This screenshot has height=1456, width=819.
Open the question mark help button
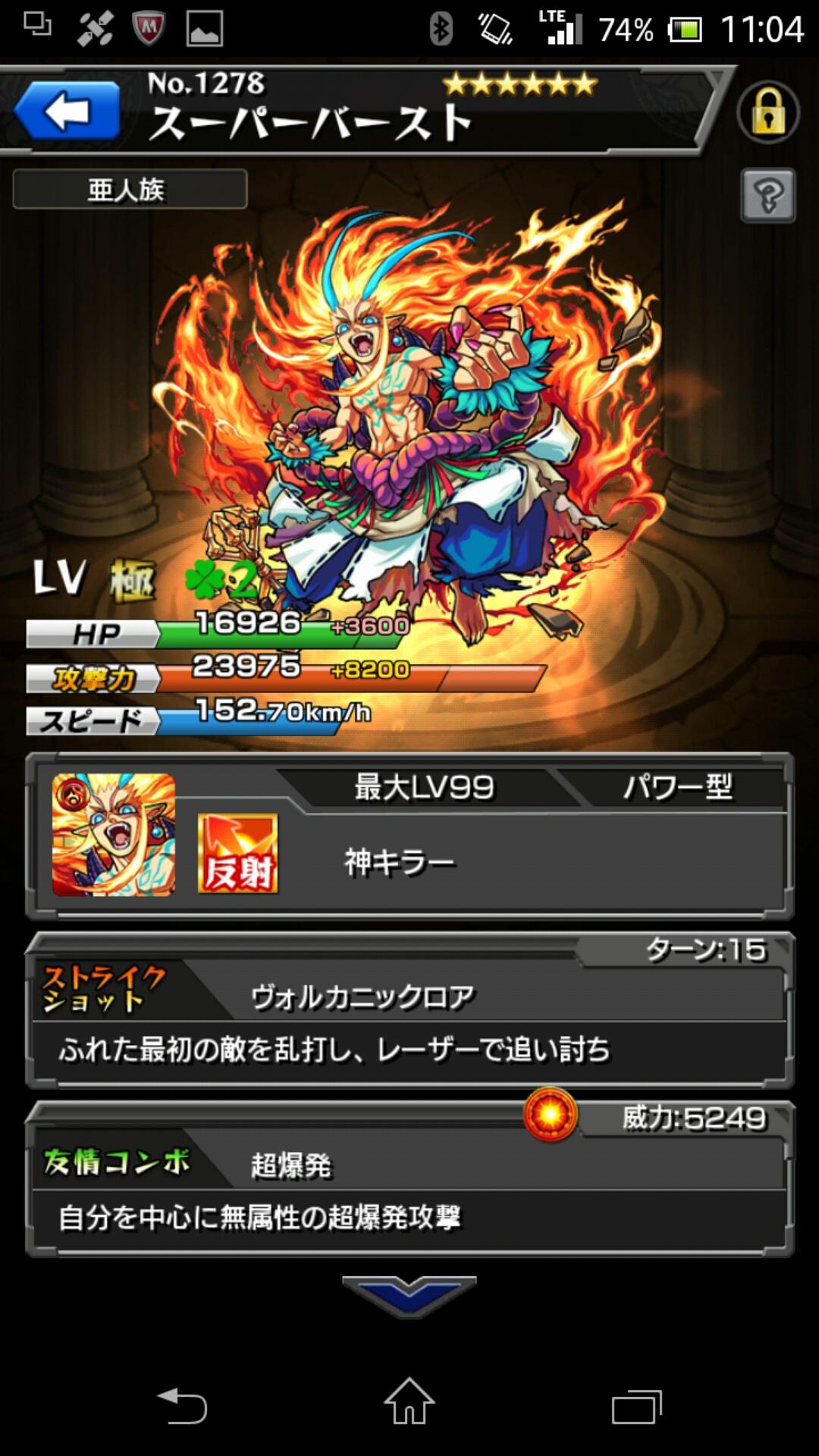(x=767, y=196)
